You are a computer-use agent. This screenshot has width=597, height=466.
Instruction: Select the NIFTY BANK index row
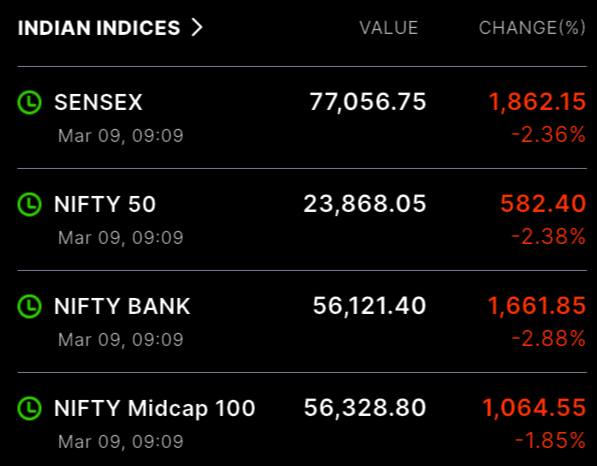(302, 322)
